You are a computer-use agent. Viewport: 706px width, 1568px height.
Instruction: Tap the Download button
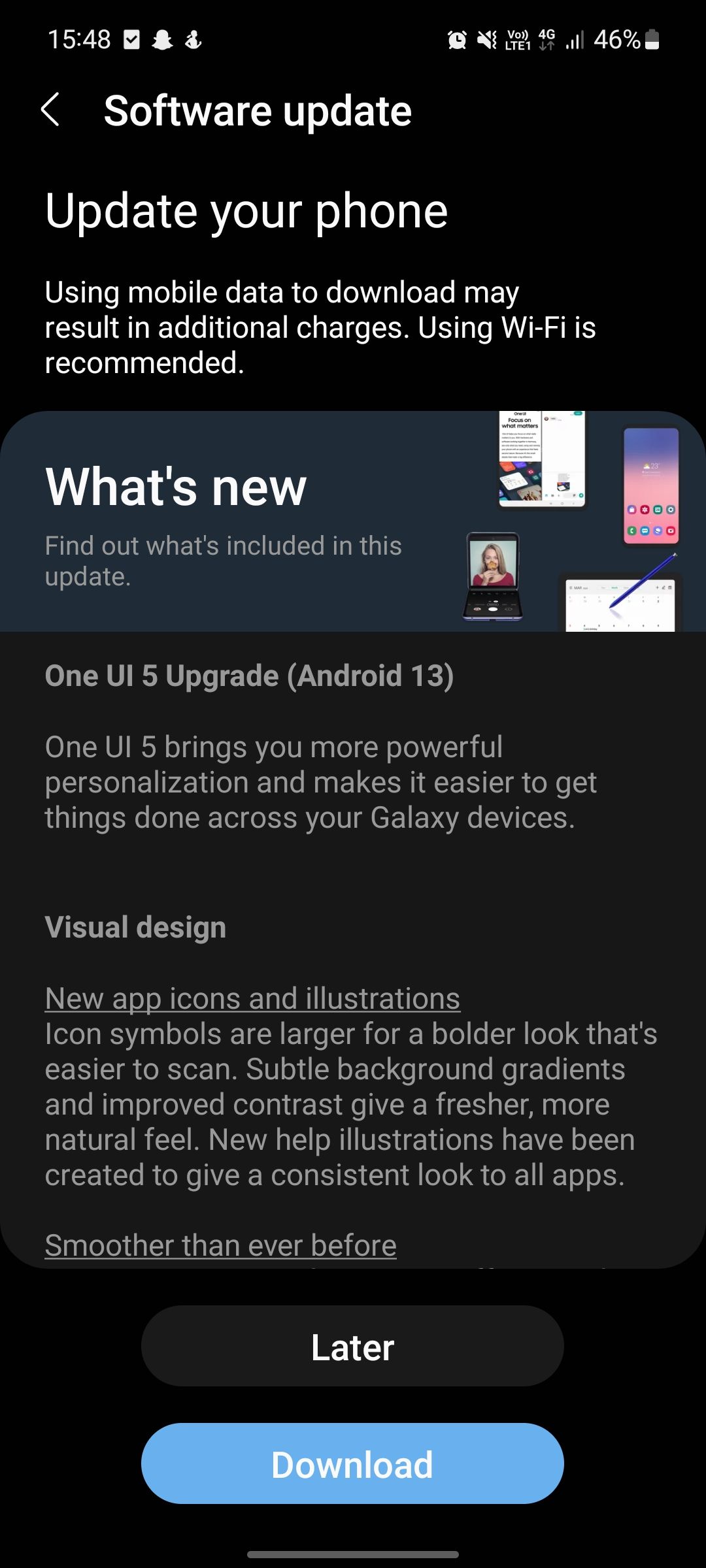click(353, 1463)
